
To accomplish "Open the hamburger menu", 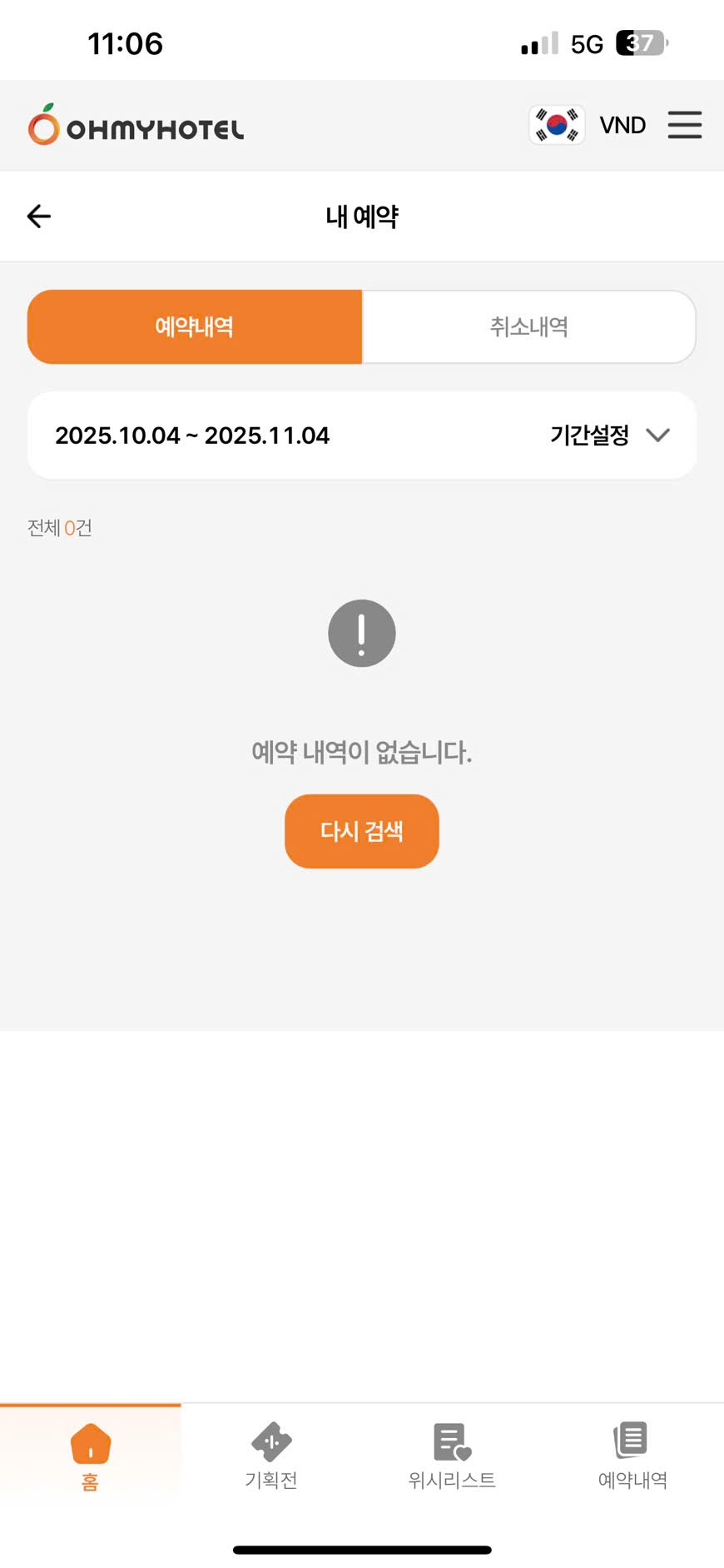I will [684, 125].
